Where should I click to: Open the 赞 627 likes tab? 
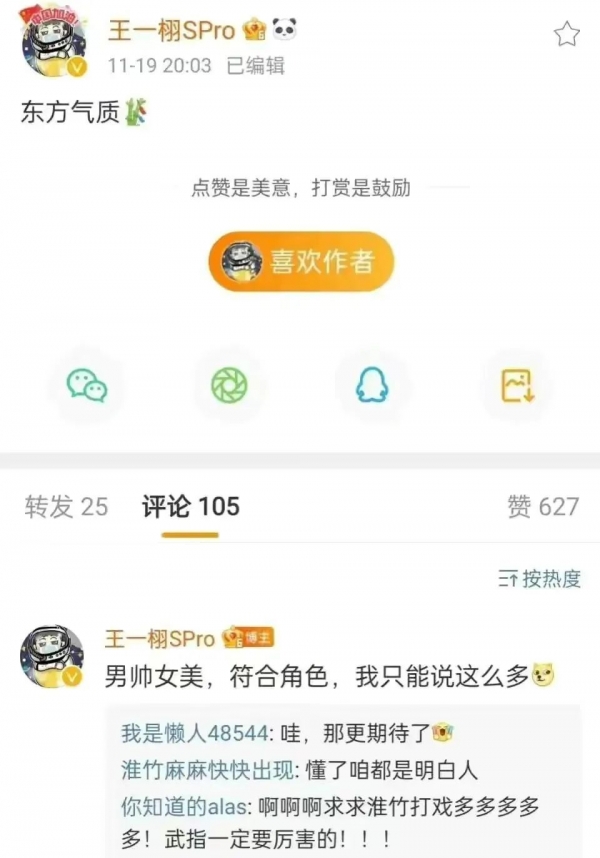543,507
